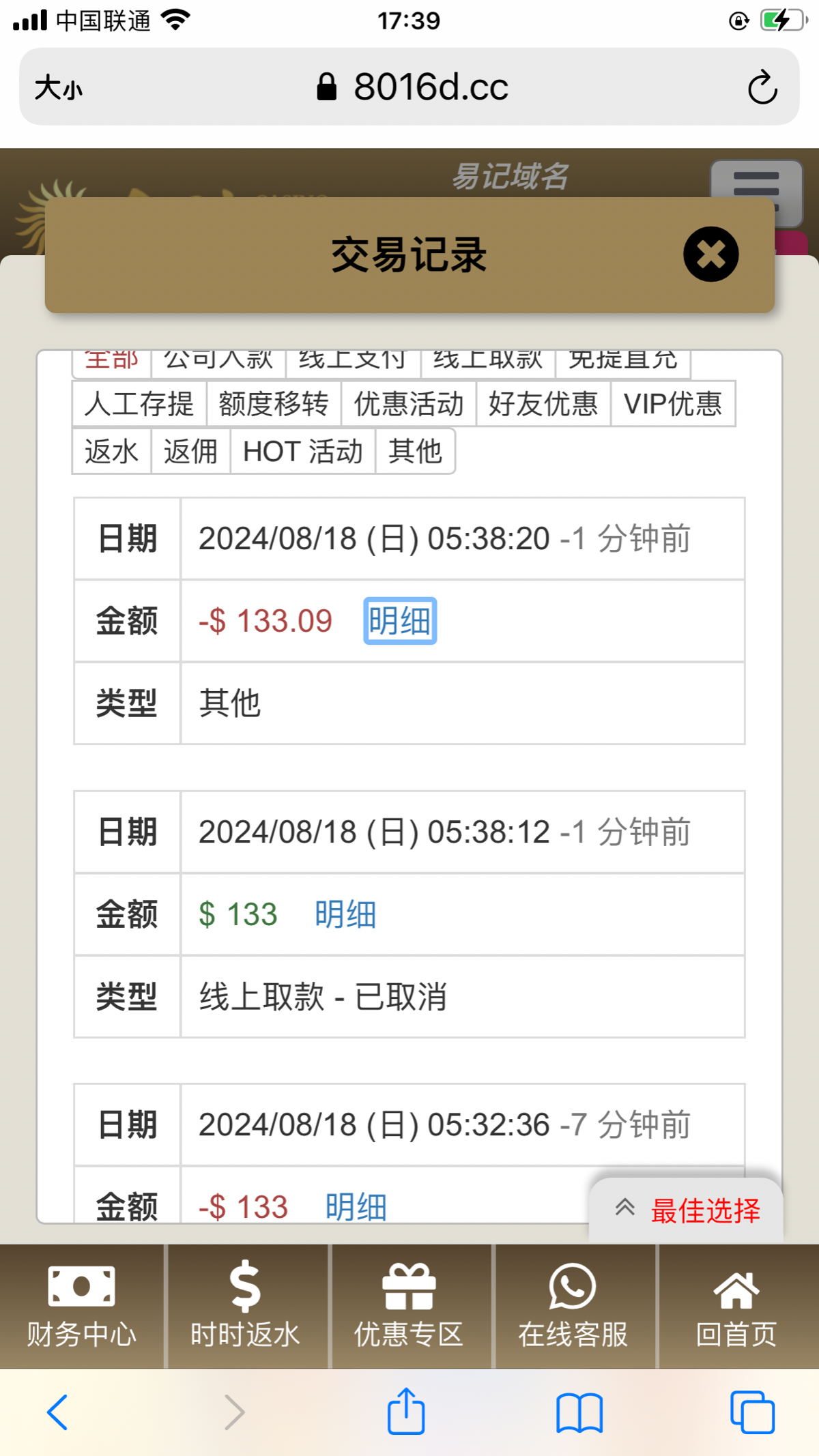Return to 回首页
The image size is (819, 1456).
click(x=736, y=1306)
